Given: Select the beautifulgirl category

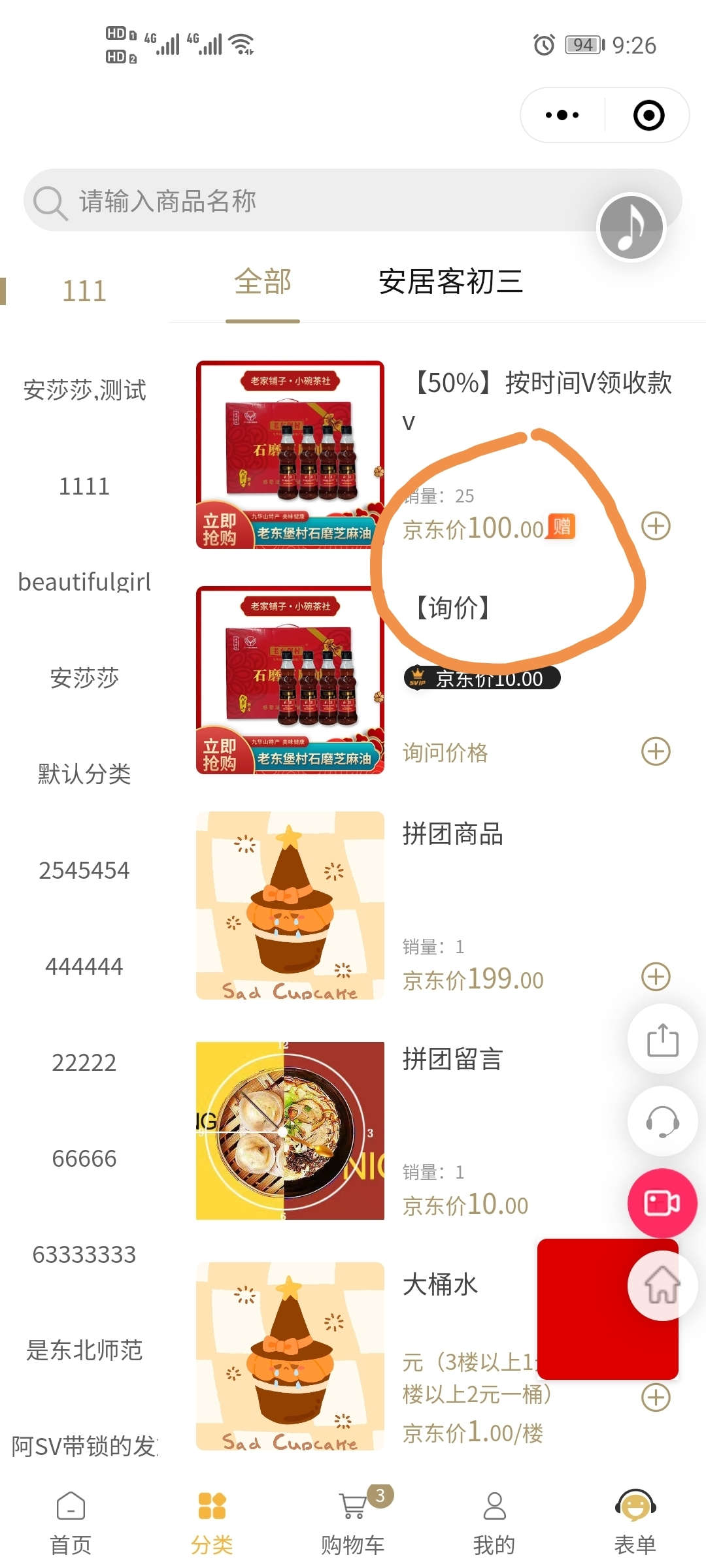Looking at the screenshot, I should pyautogui.click(x=84, y=581).
